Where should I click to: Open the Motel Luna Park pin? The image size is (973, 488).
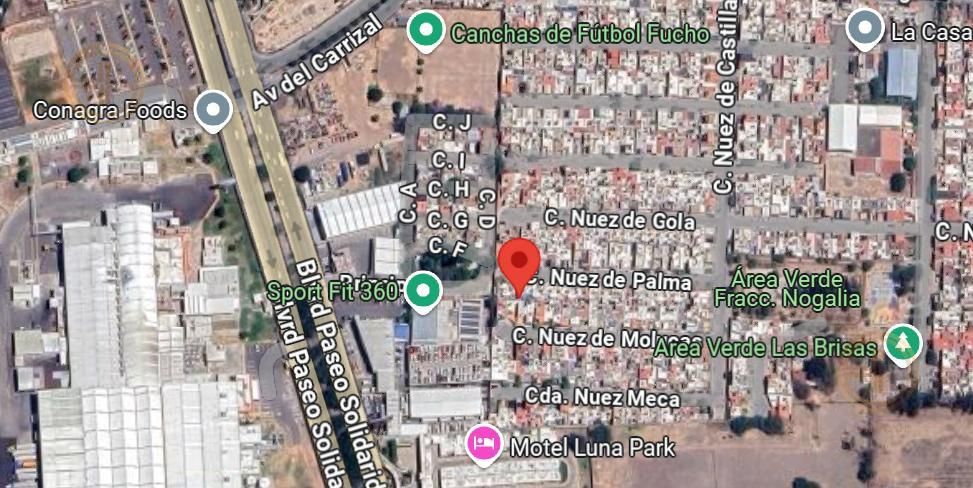(484, 445)
